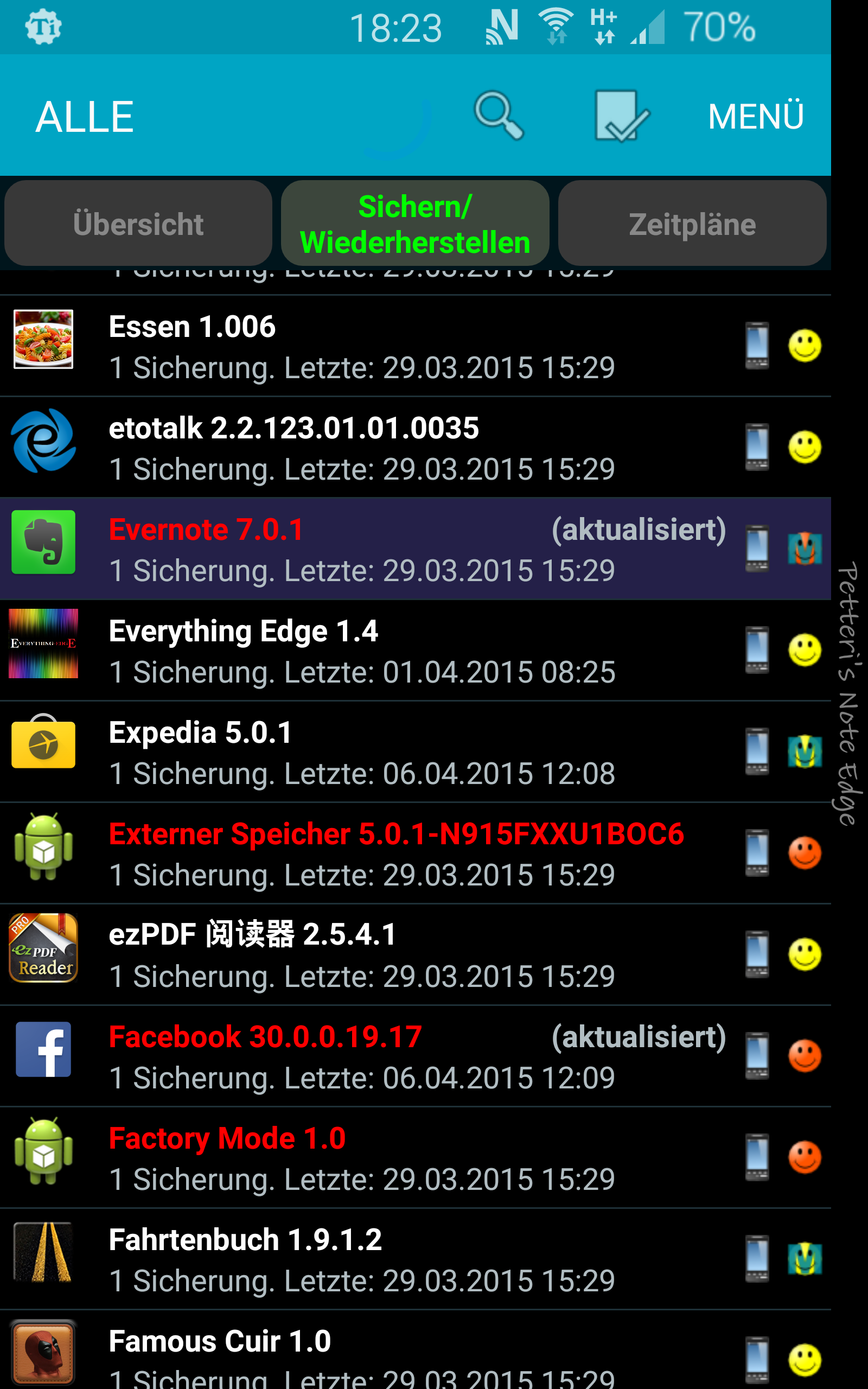Open the Fahrtenbuch 1.9.1.2 entry

coord(416,1259)
